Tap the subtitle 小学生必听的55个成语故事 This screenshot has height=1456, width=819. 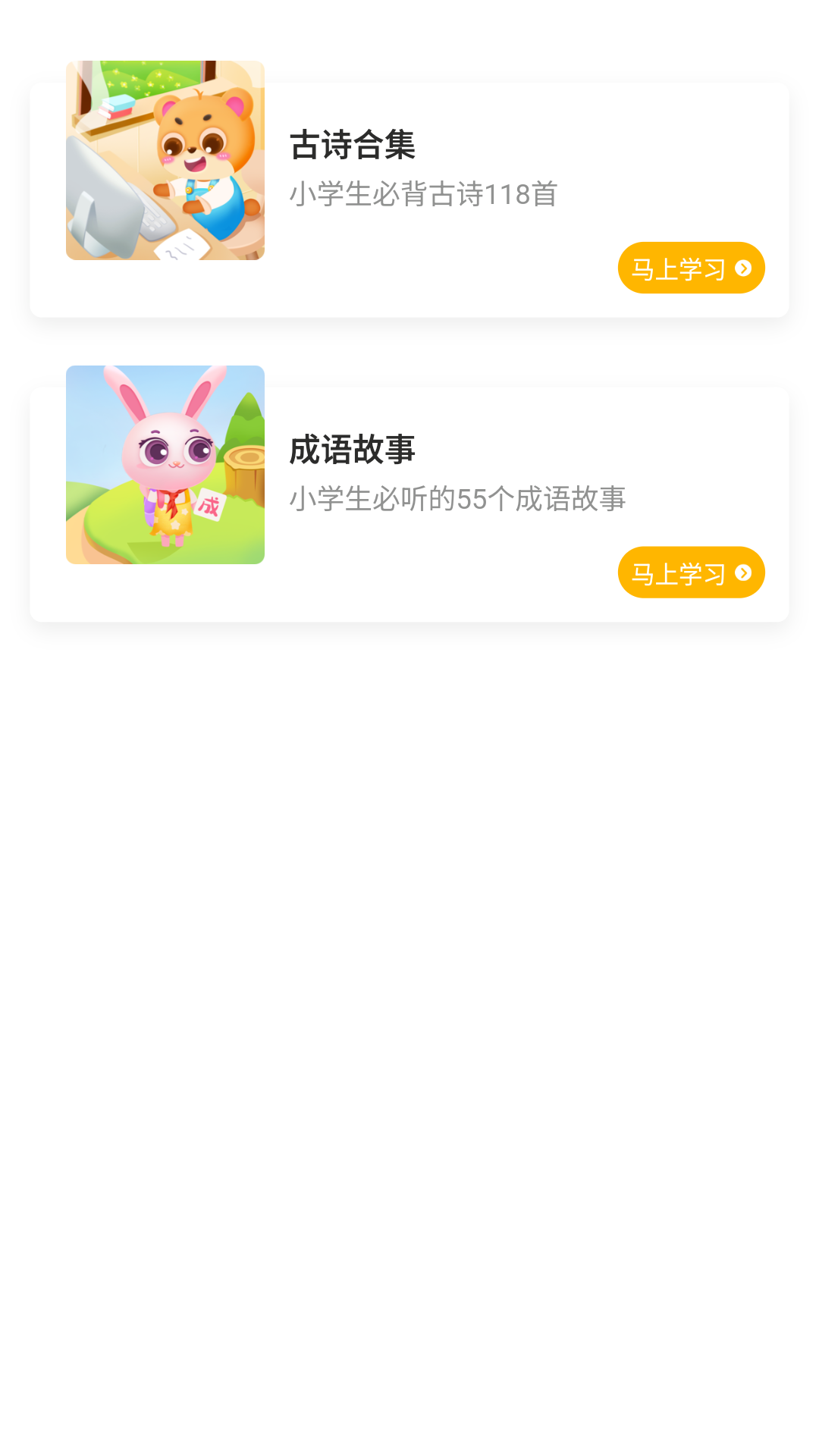click(458, 499)
